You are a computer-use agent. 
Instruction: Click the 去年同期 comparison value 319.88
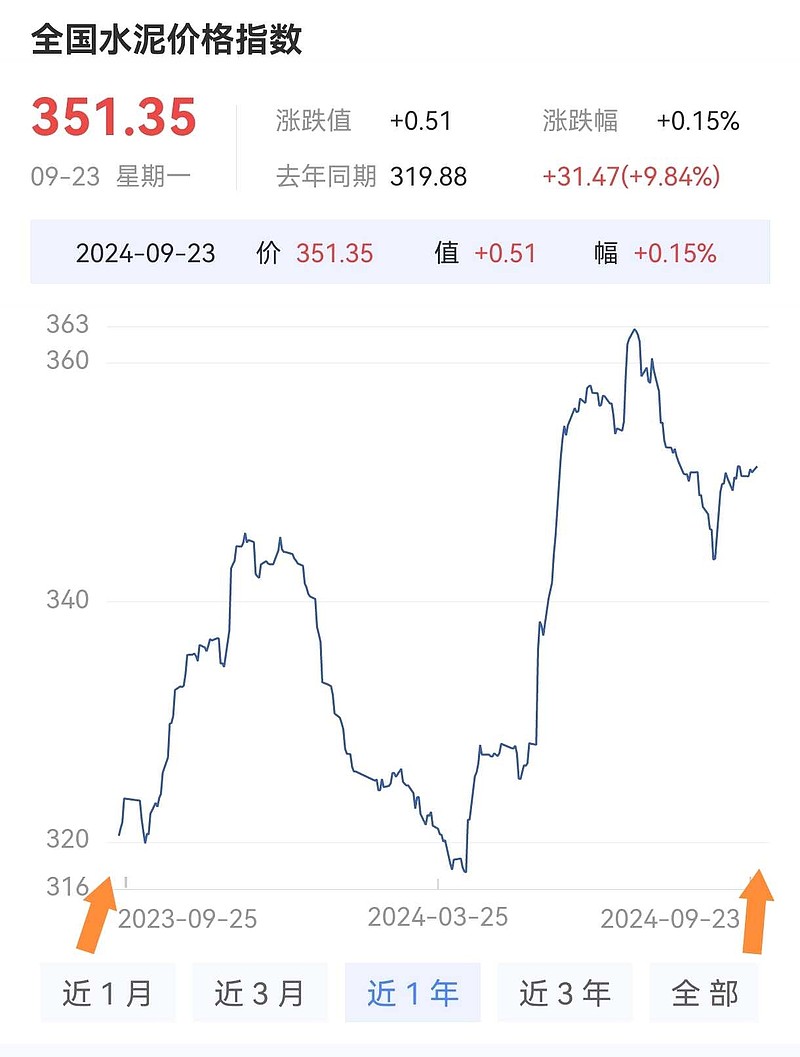point(428,177)
